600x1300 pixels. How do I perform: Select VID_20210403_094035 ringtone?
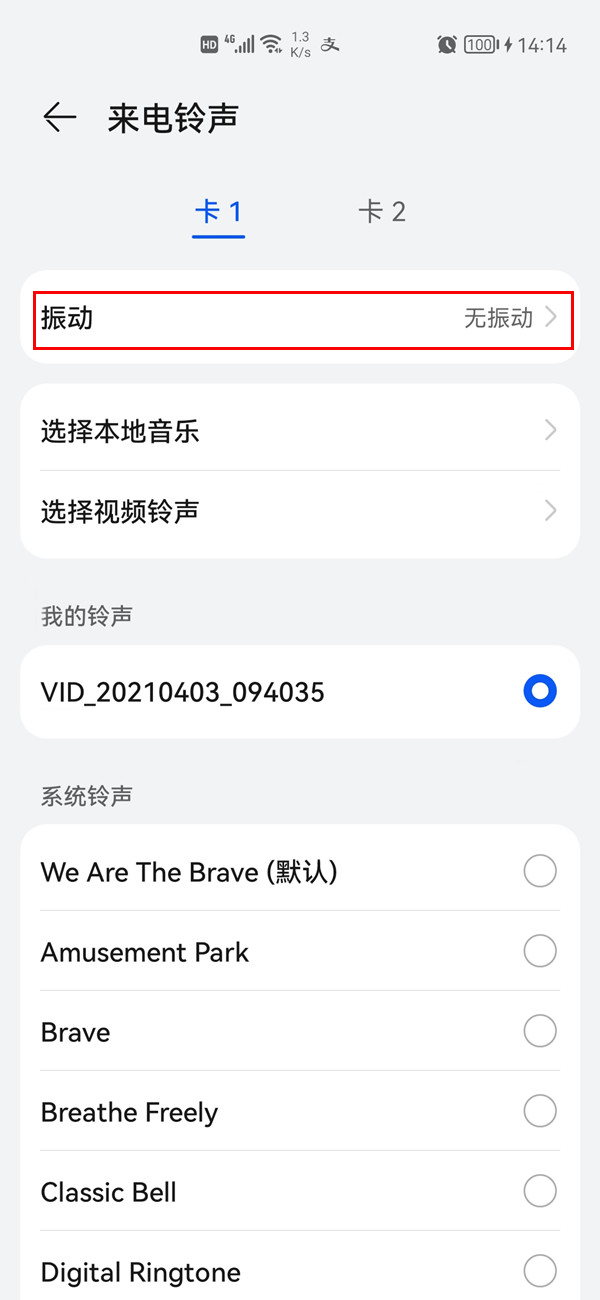[300, 691]
